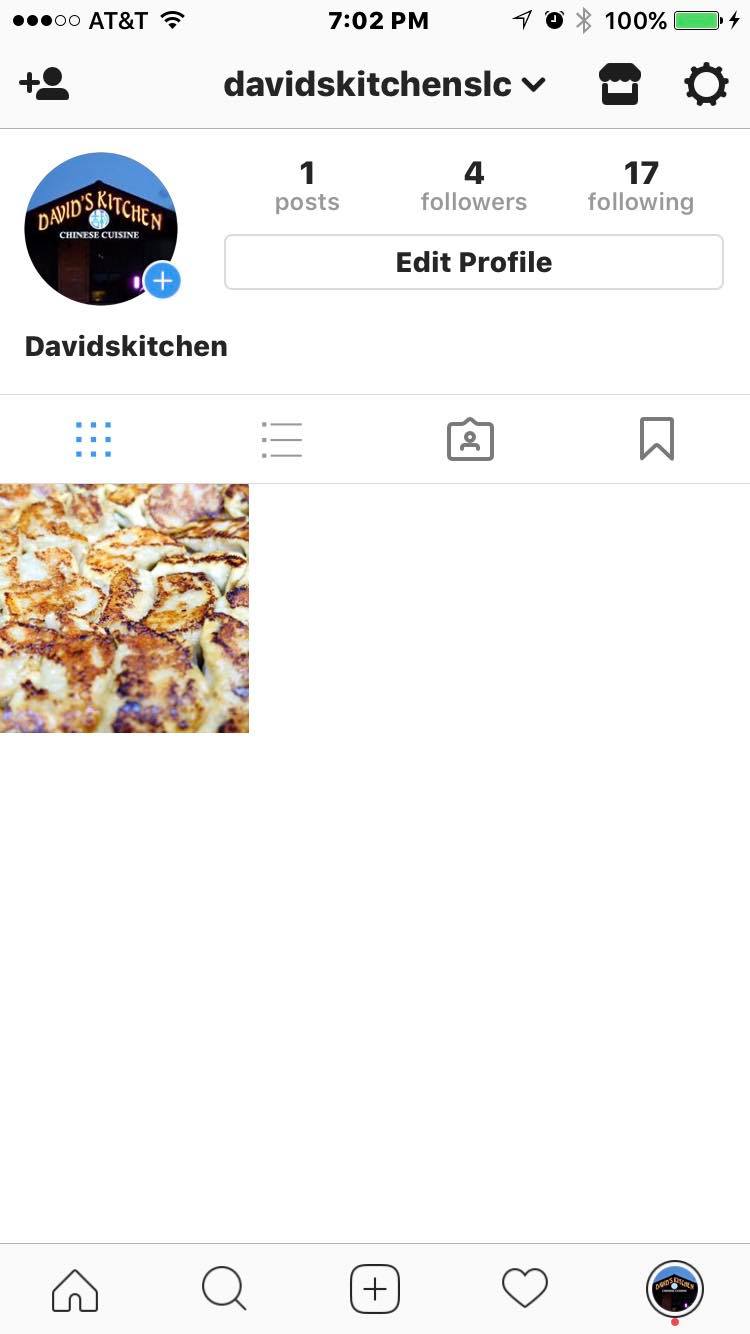The height and width of the screenshot is (1334, 750).
Task: Switch to the grid view tab
Action: [93, 439]
